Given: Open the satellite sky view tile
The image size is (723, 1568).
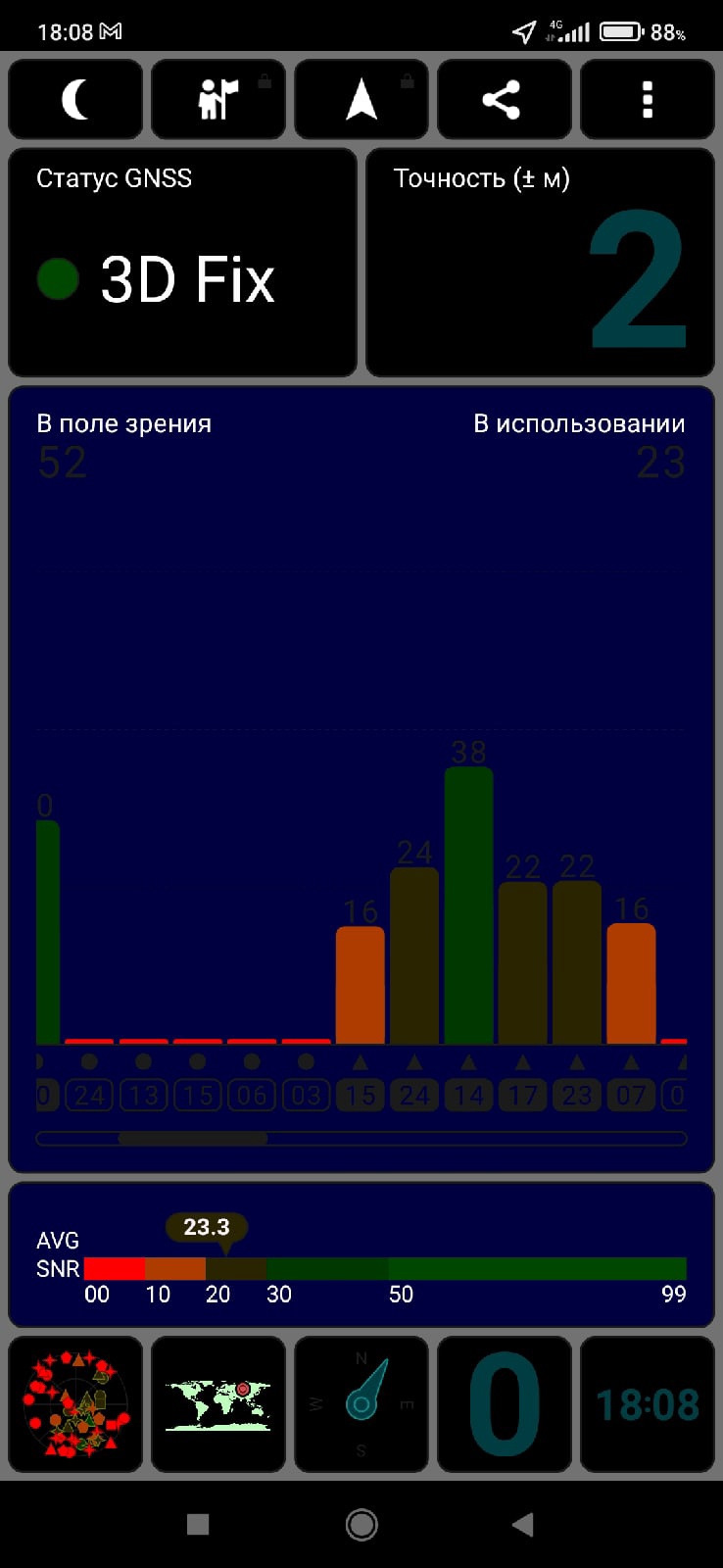Looking at the screenshot, I should click(75, 1403).
